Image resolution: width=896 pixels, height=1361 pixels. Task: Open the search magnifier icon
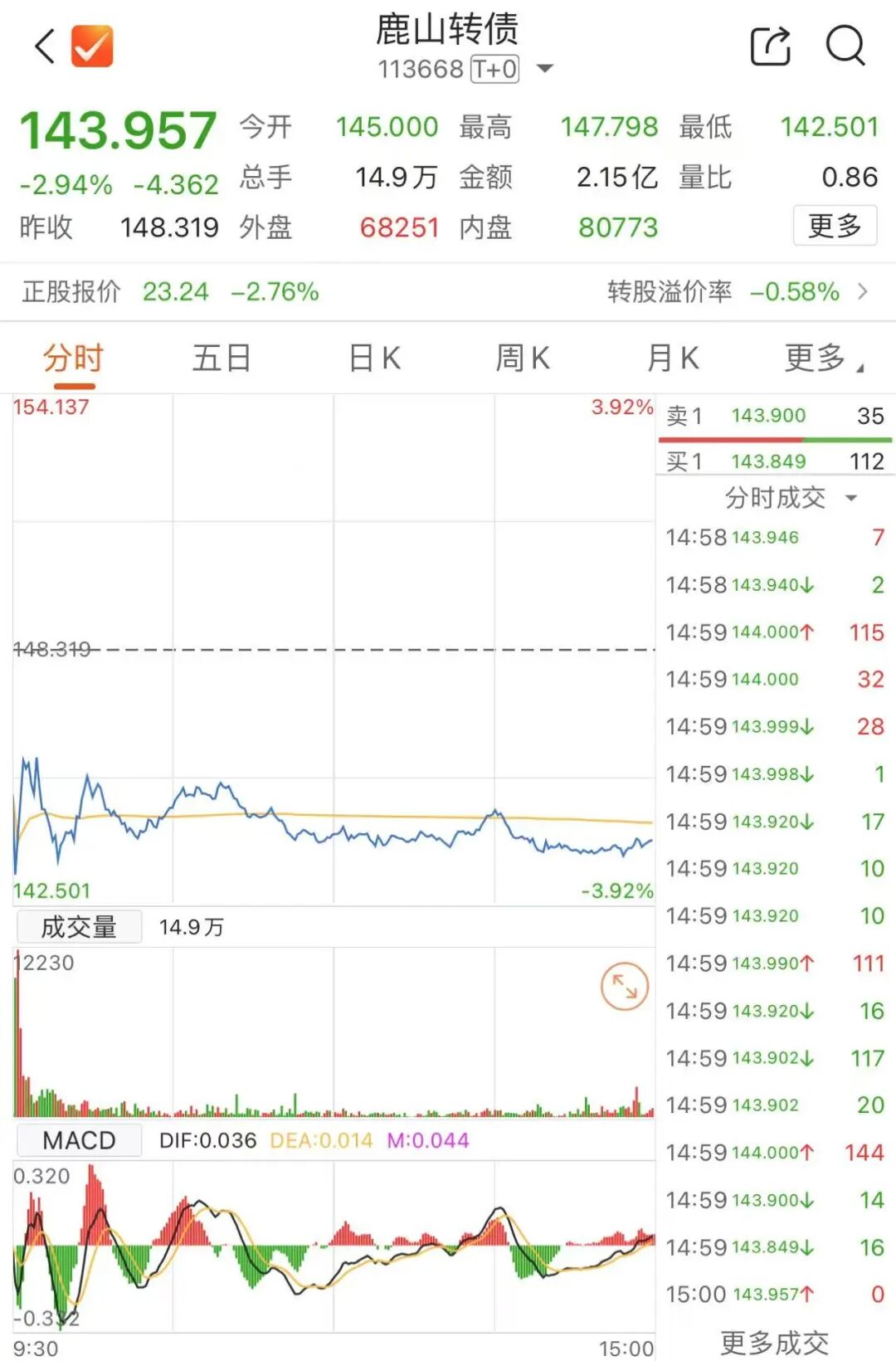coord(845,46)
